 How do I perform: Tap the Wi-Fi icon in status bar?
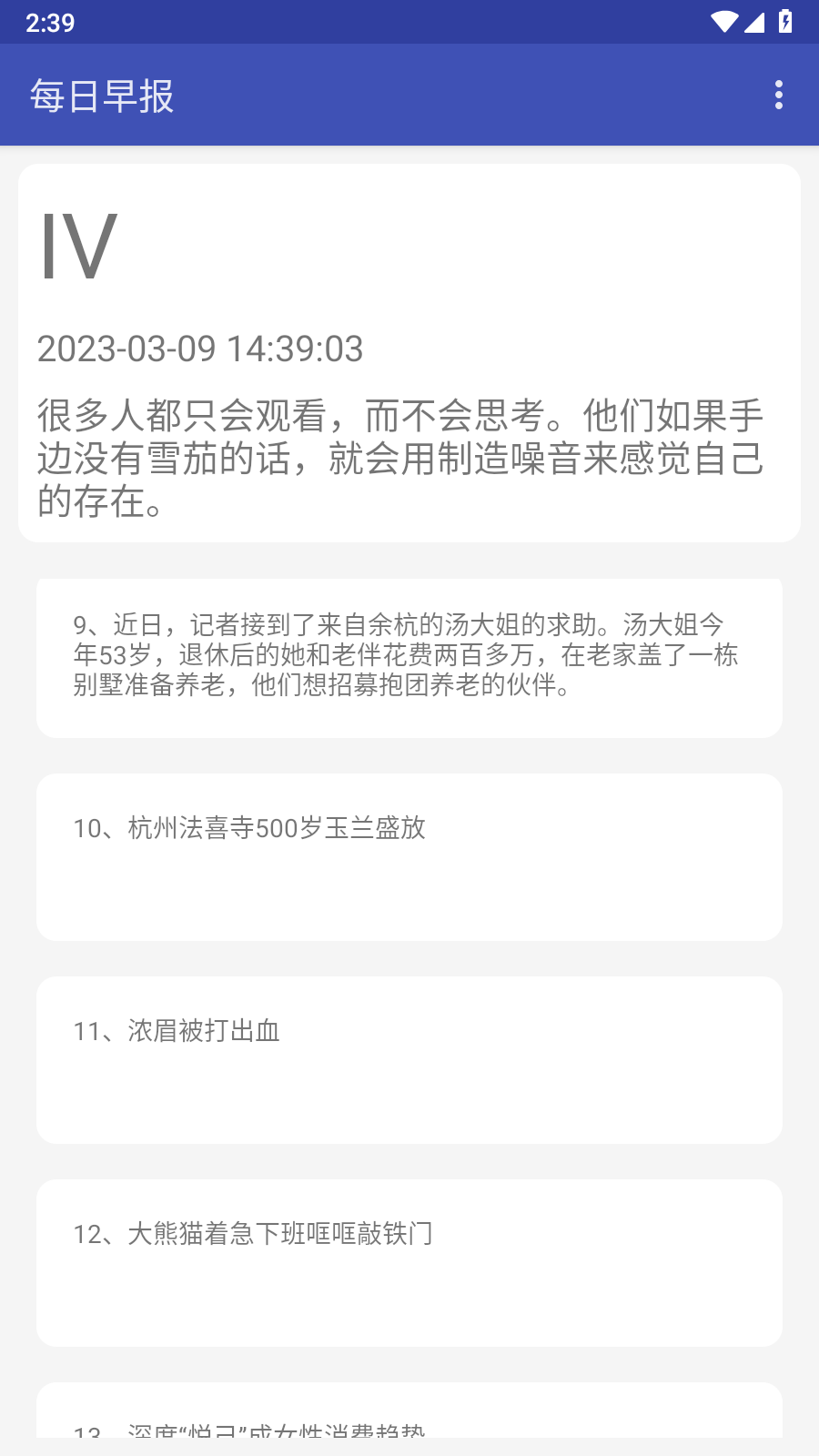(x=723, y=22)
